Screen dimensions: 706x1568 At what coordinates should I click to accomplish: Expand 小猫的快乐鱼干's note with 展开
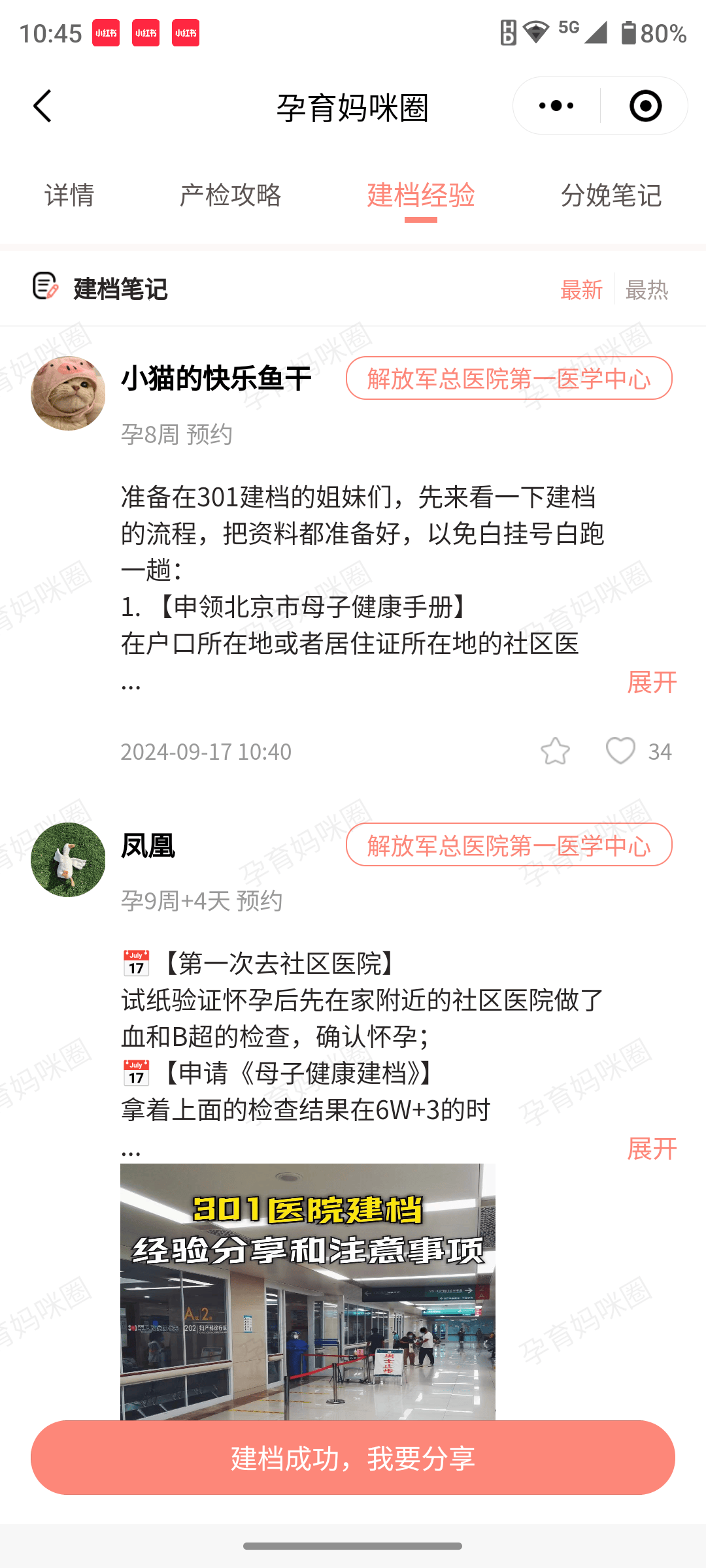point(652,682)
